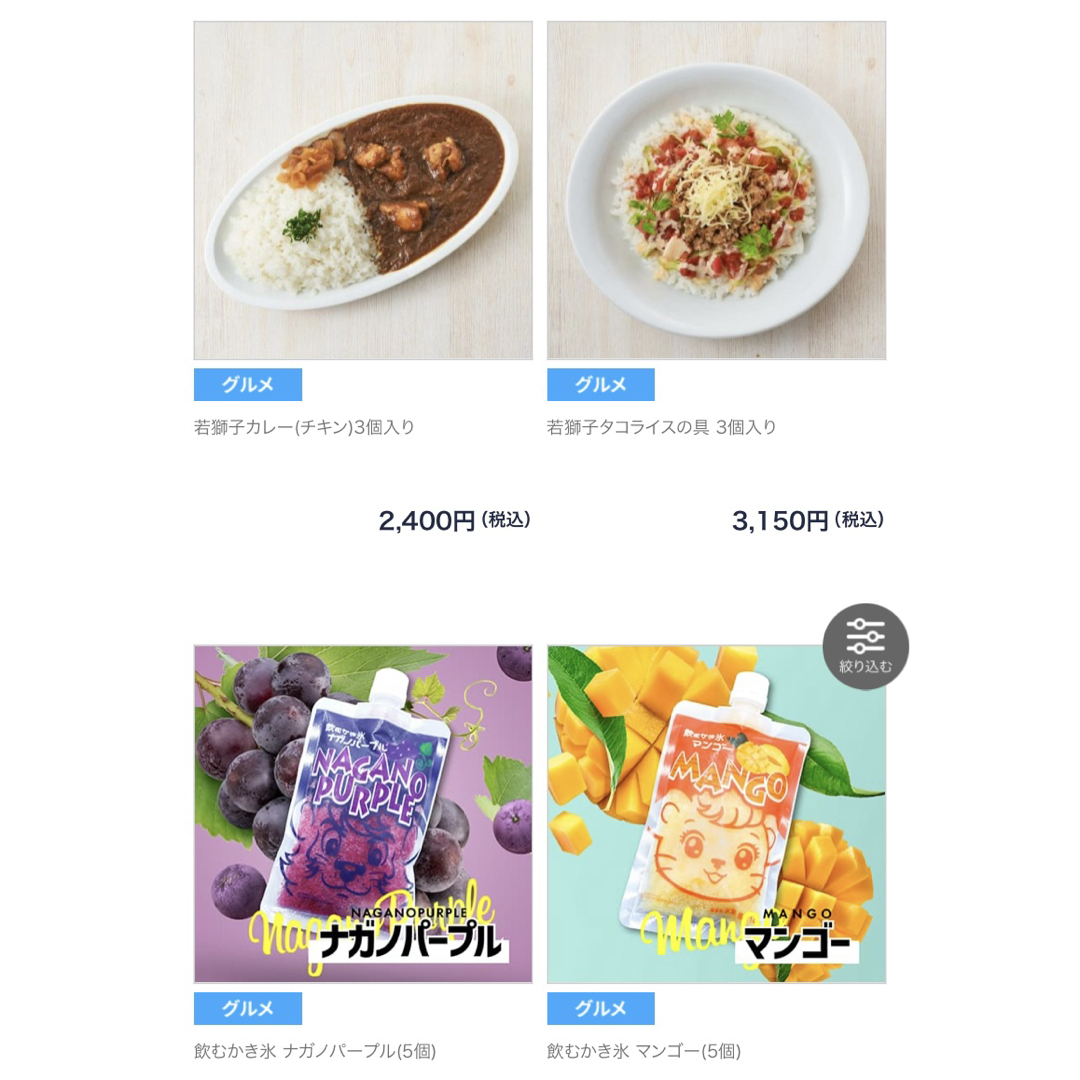Select グルメ tag under ナガノパープル
1080x1080 pixels.
click(248, 1009)
